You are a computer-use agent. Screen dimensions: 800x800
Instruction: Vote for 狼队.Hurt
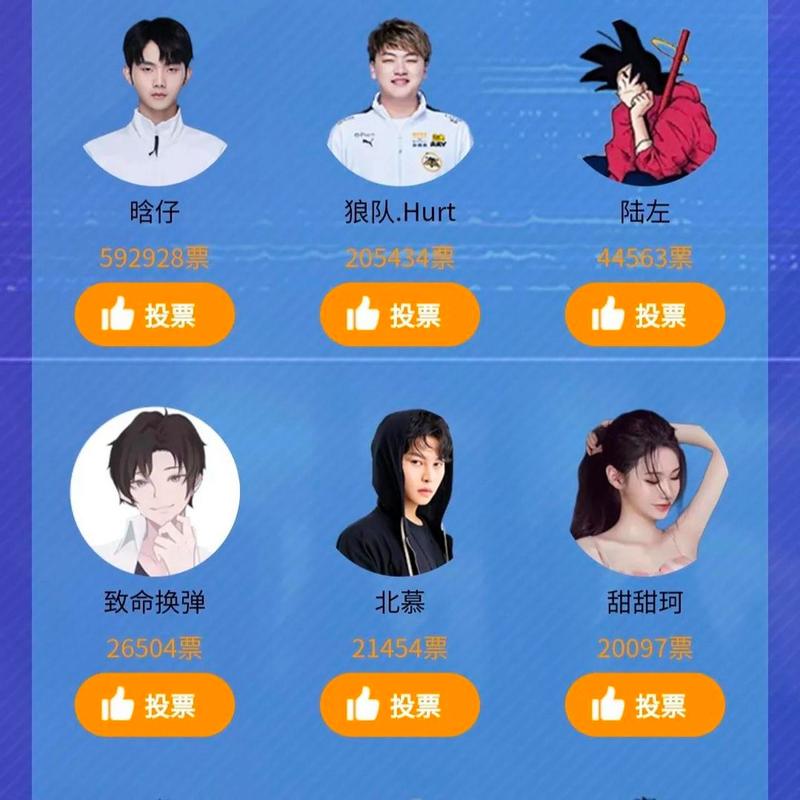point(400,315)
